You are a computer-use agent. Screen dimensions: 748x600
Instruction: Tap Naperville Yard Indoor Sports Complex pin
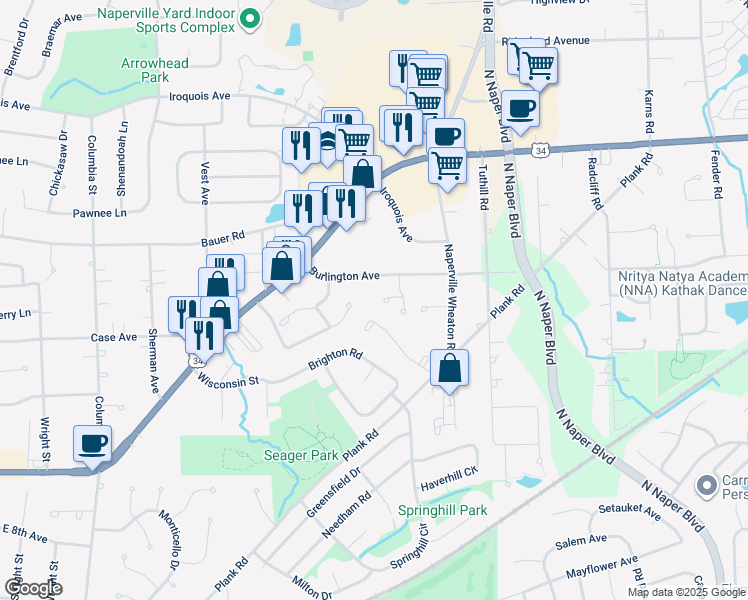click(x=250, y=20)
